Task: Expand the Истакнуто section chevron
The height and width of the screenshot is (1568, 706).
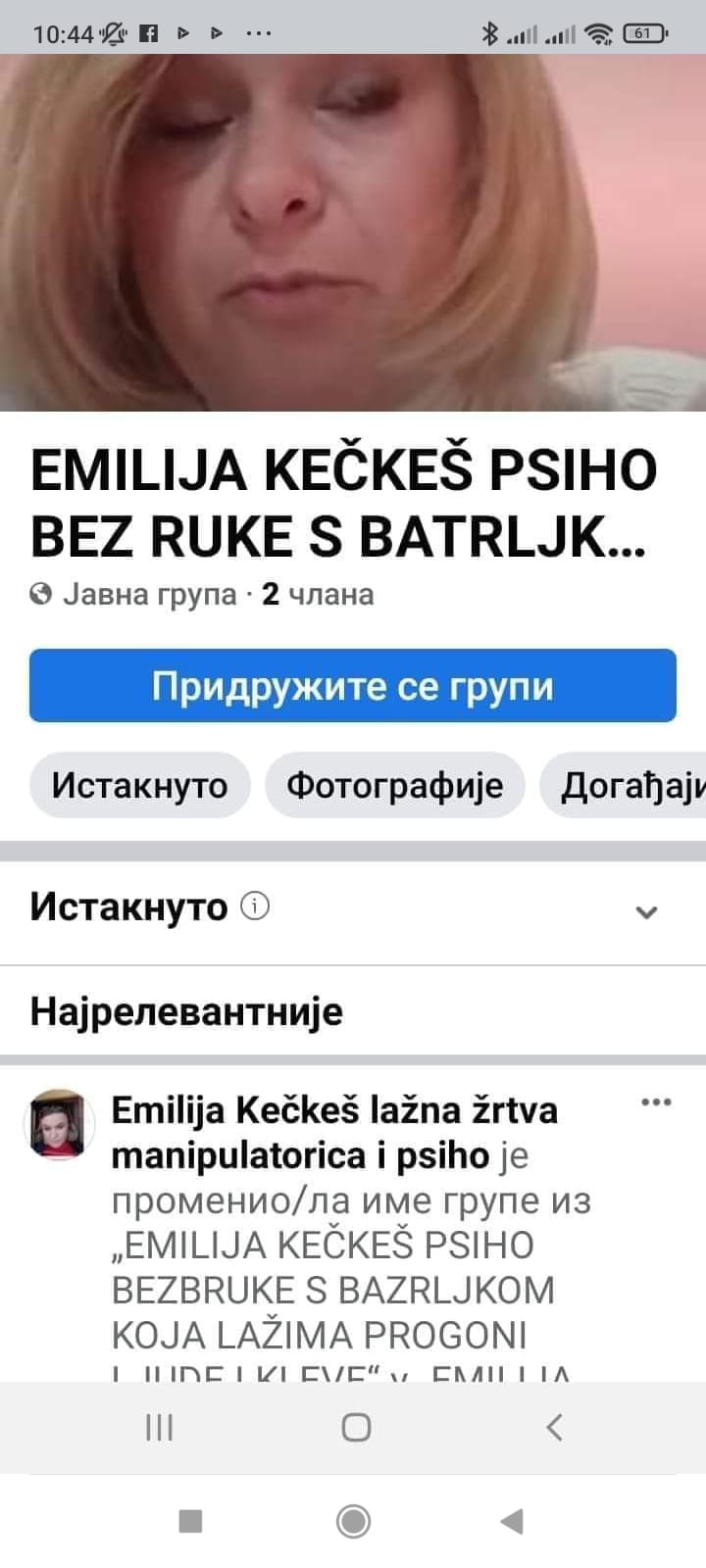Action: [x=645, y=911]
